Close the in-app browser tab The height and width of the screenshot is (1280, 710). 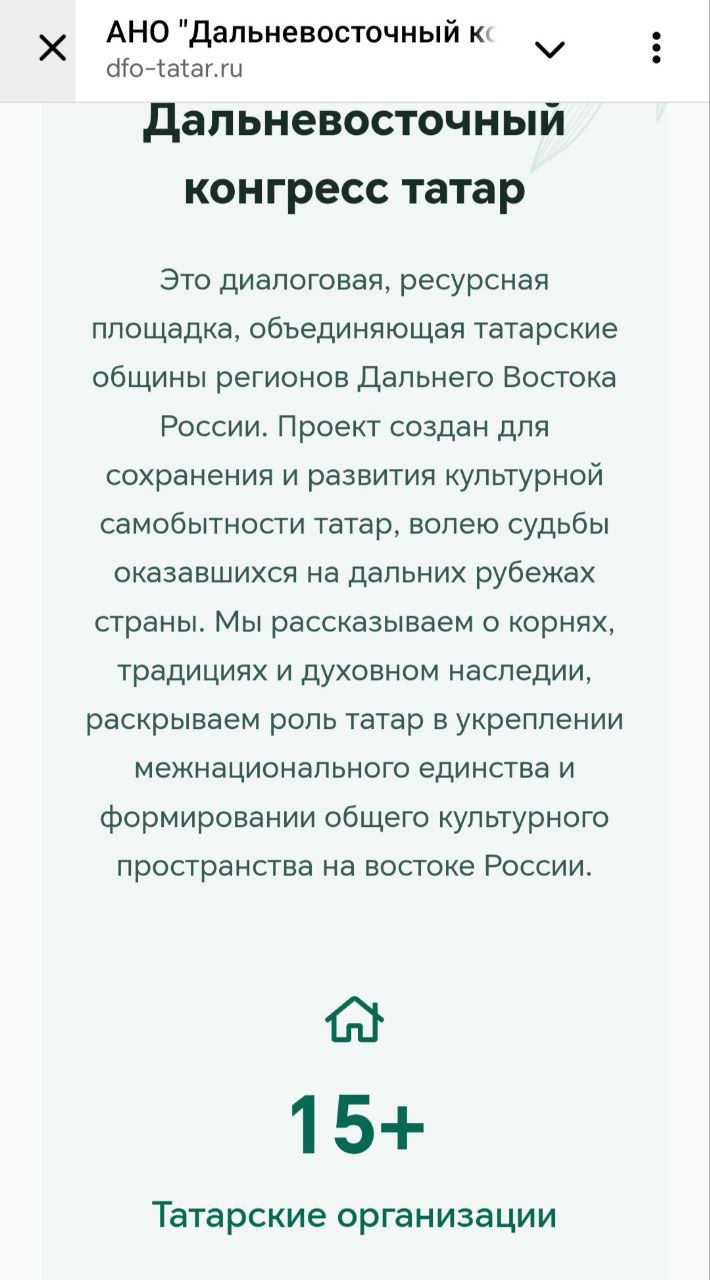[x=52, y=48]
